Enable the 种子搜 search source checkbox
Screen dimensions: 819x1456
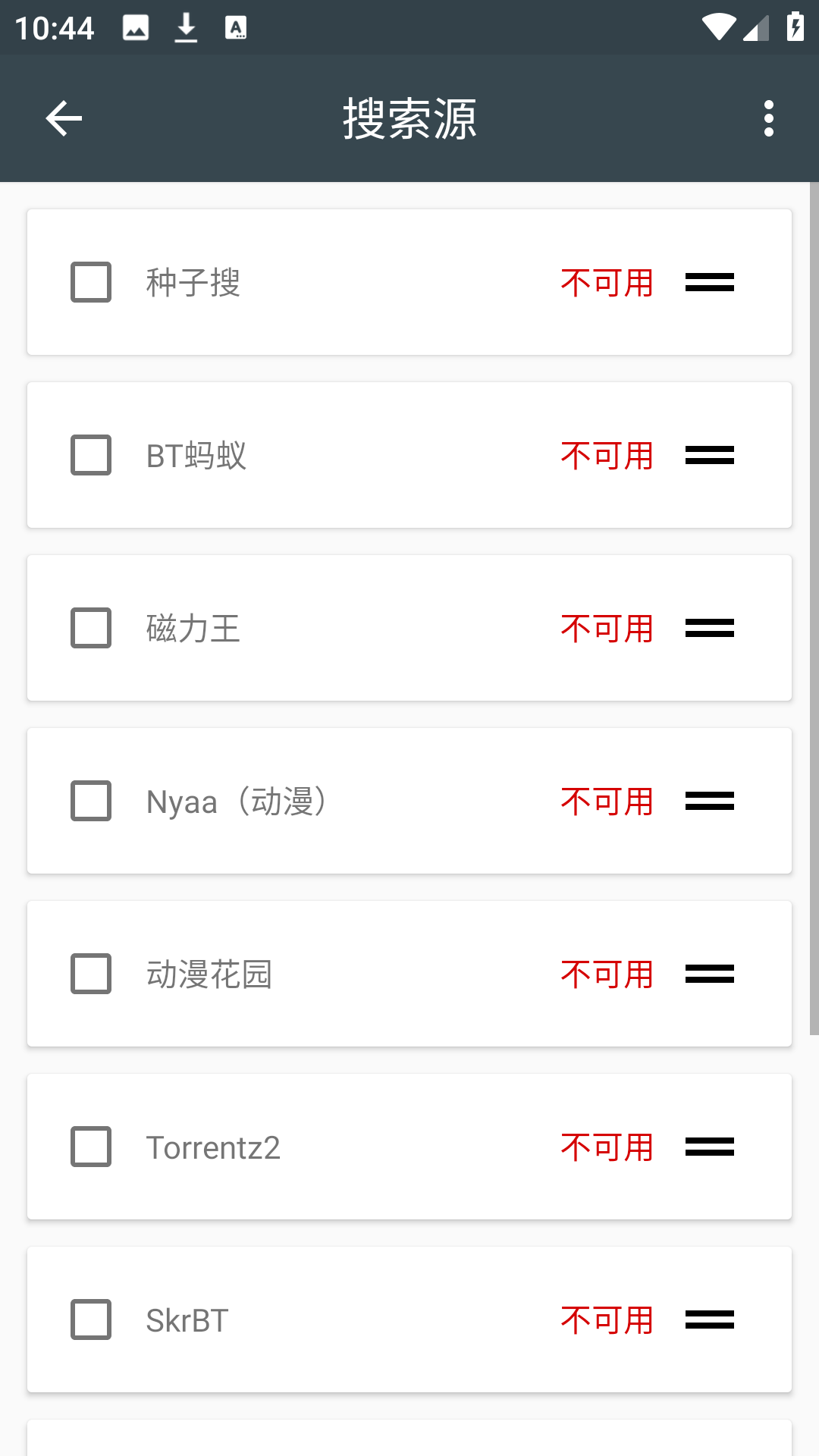[90, 282]
